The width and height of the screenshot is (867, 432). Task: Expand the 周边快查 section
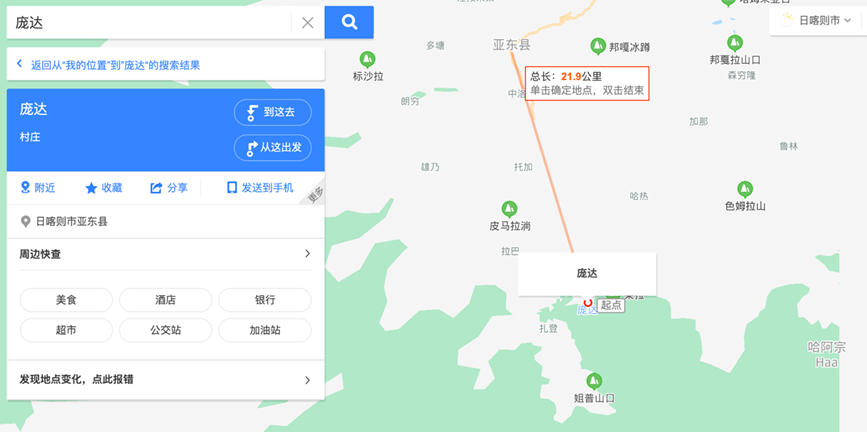tap(307, 254)
